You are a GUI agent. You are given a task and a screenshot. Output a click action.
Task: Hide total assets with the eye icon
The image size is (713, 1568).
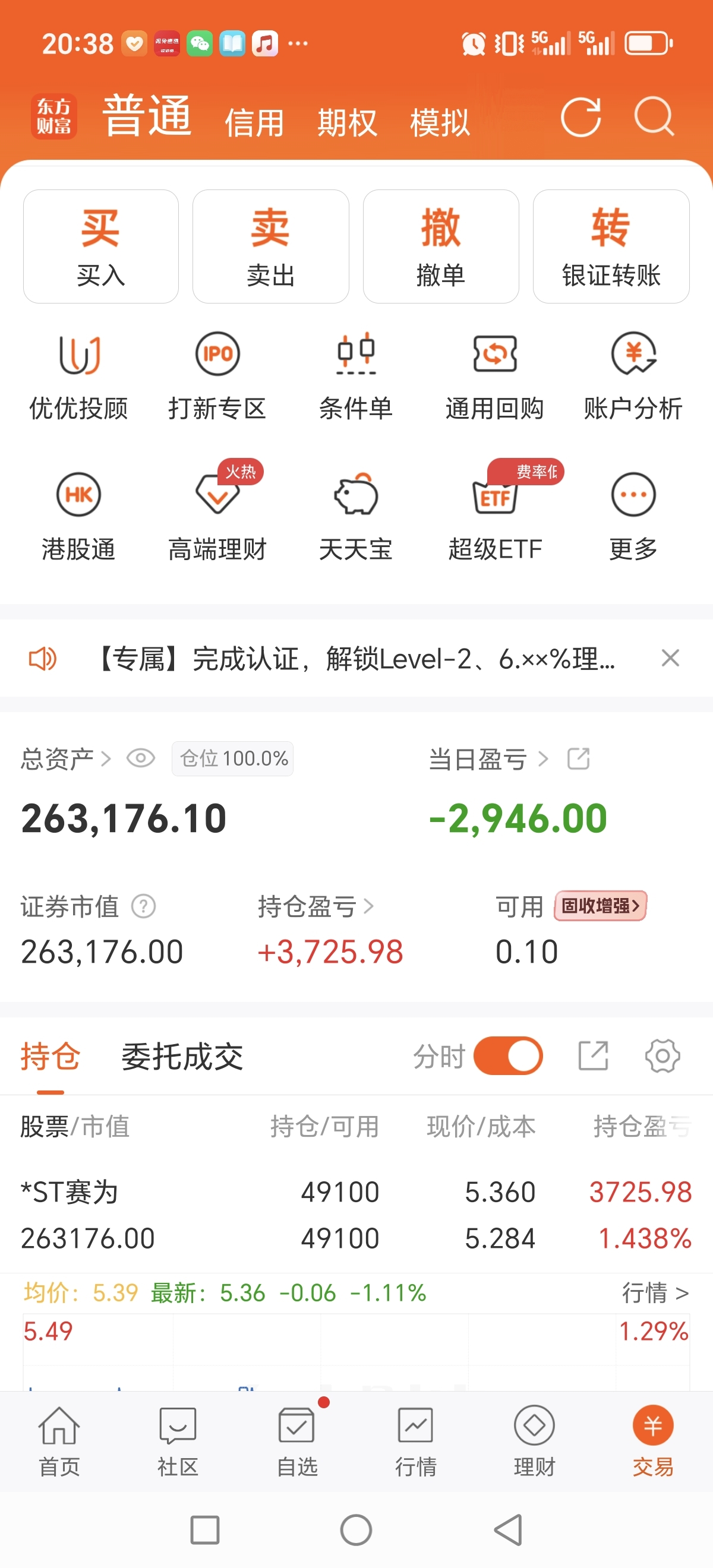click(141, 758)
